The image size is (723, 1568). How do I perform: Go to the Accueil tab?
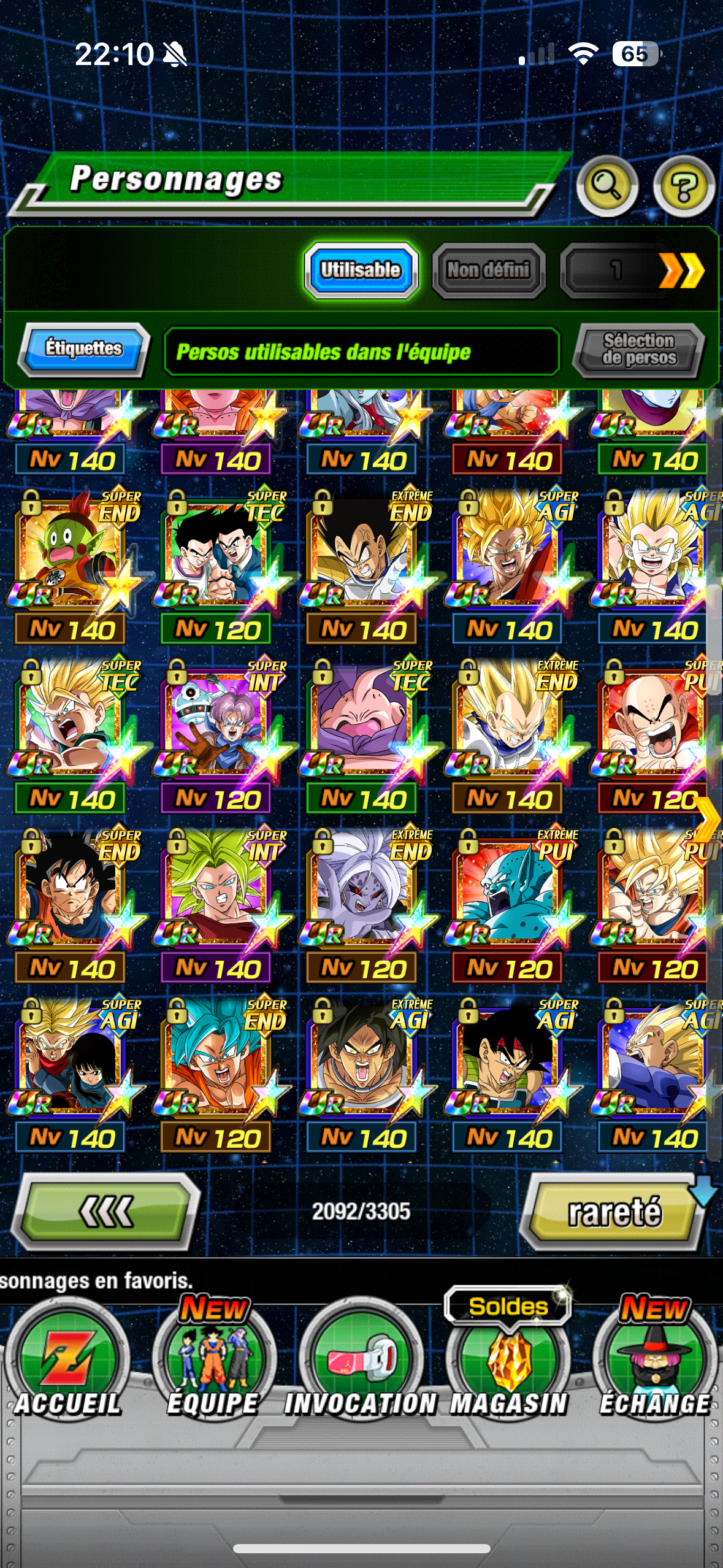point(67,1364)
